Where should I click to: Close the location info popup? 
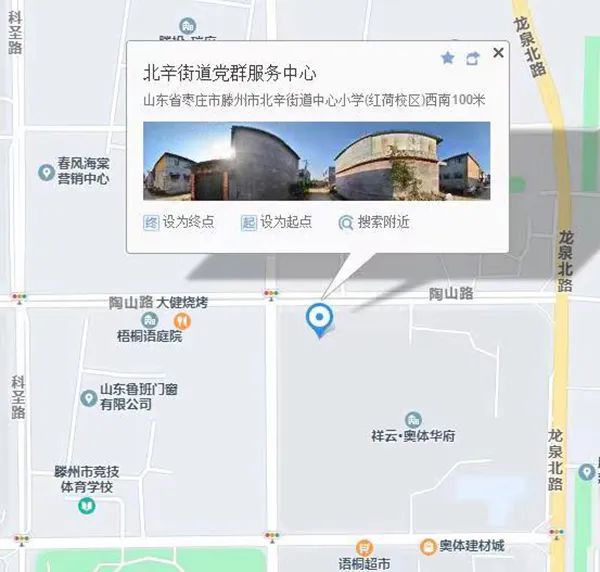pyautogui.click(x=498, y=53)
